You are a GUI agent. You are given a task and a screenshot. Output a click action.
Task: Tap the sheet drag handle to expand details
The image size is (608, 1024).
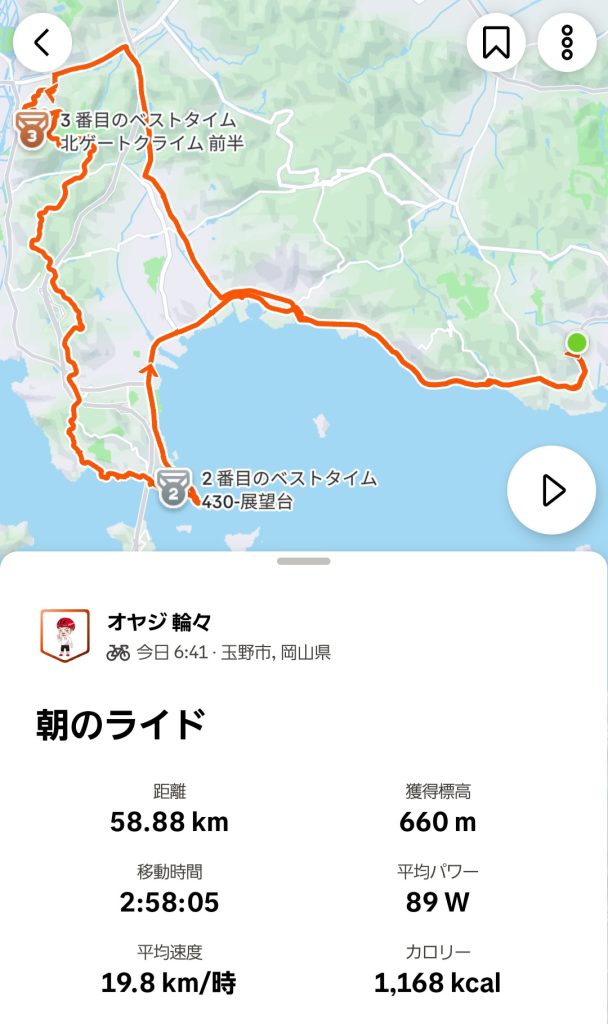(304, 562)
